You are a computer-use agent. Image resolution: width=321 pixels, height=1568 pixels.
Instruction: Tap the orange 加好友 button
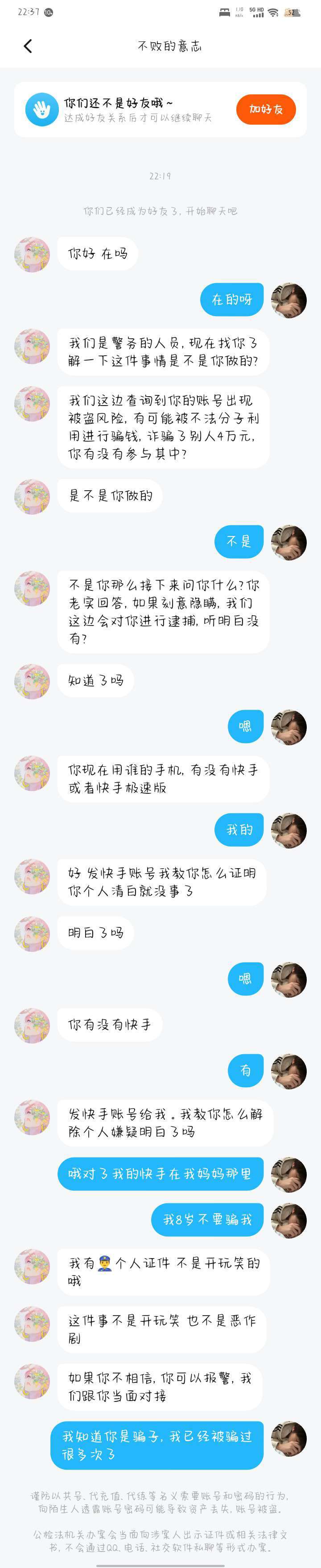click(266, 110)
